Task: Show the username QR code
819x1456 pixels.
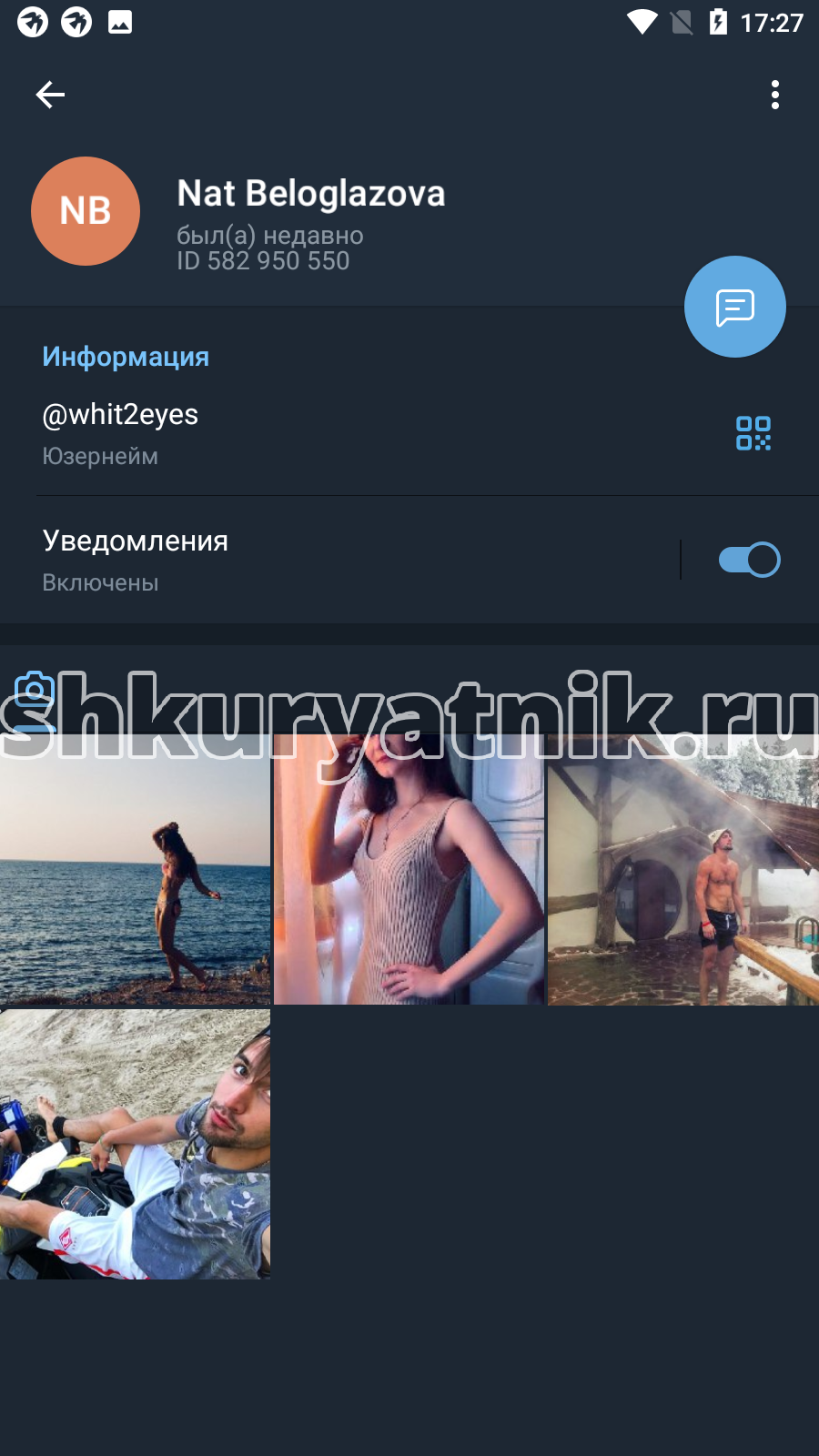Action: tap(753, 433)
